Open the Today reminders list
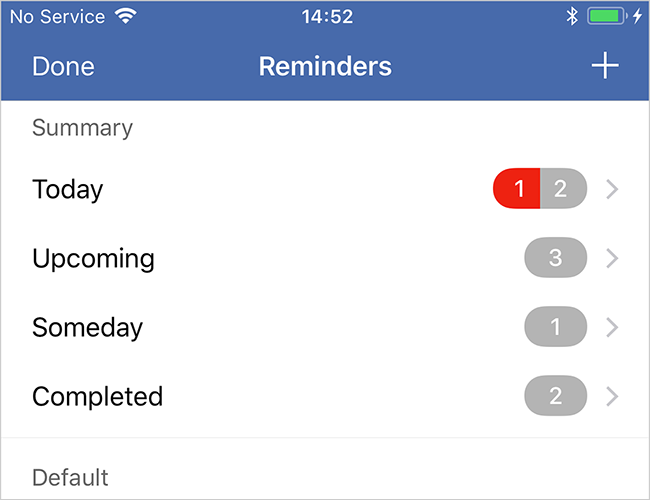The height and width of the screenshot is (500, 650). tap(325, 189)
